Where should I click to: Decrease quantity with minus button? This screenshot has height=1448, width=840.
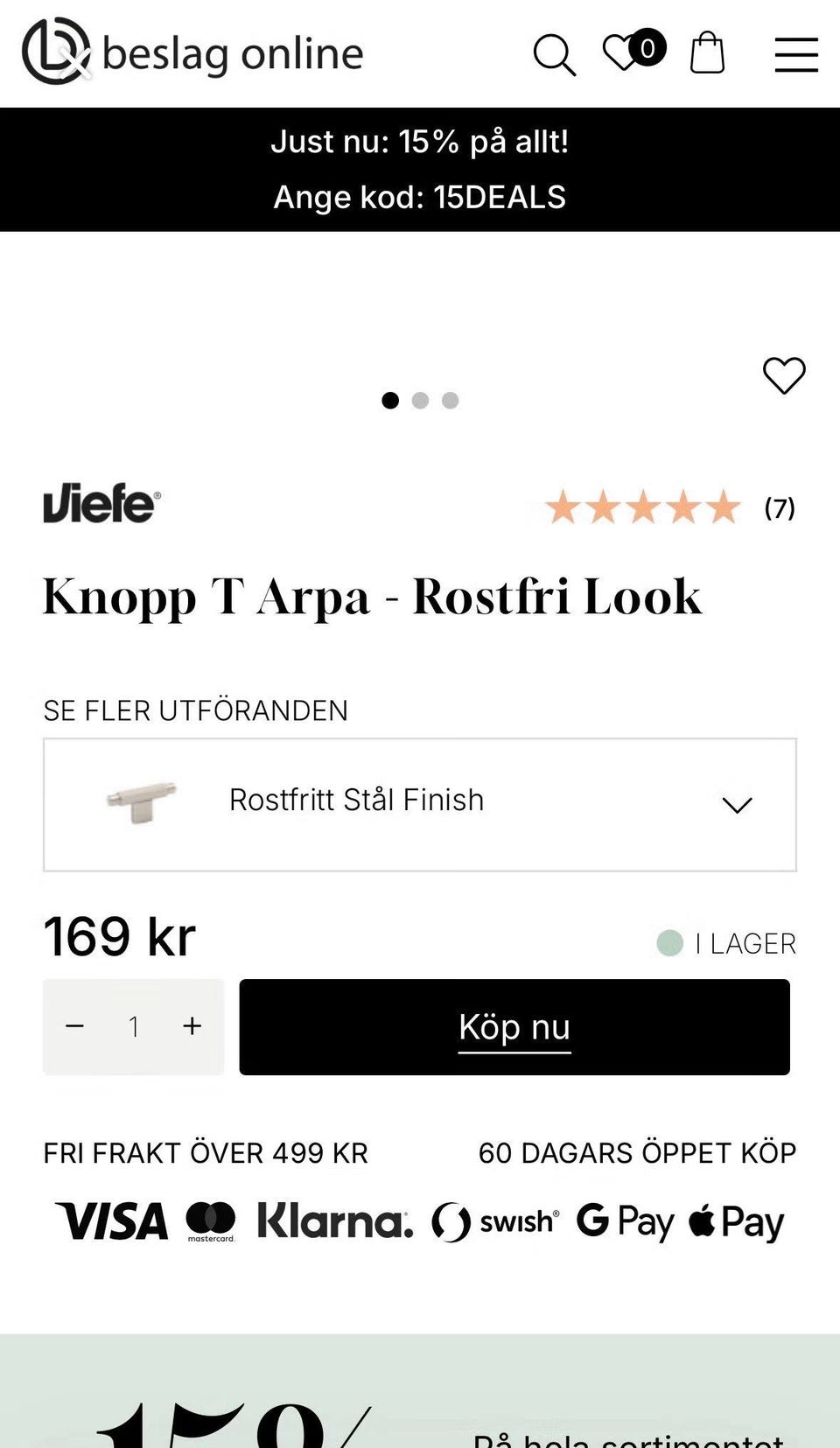pyautogui.click(x=75, y=1026)
